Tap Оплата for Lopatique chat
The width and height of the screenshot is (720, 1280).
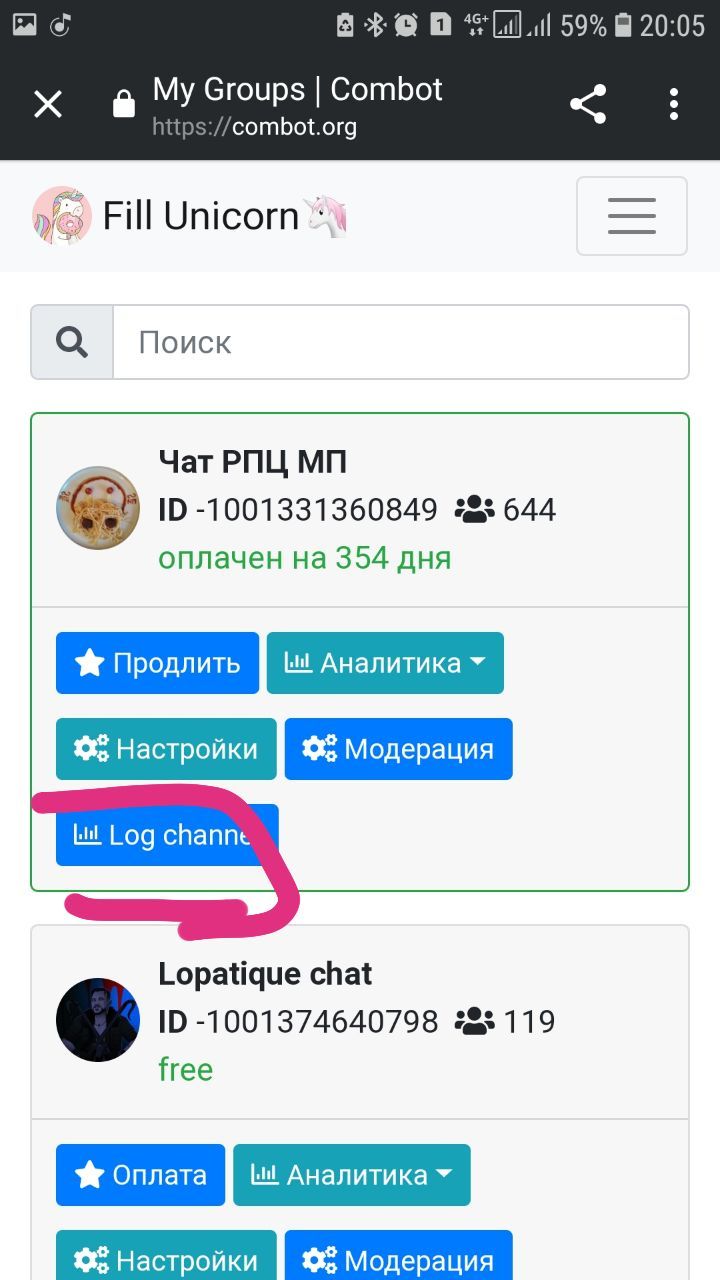pos(140,1175)
